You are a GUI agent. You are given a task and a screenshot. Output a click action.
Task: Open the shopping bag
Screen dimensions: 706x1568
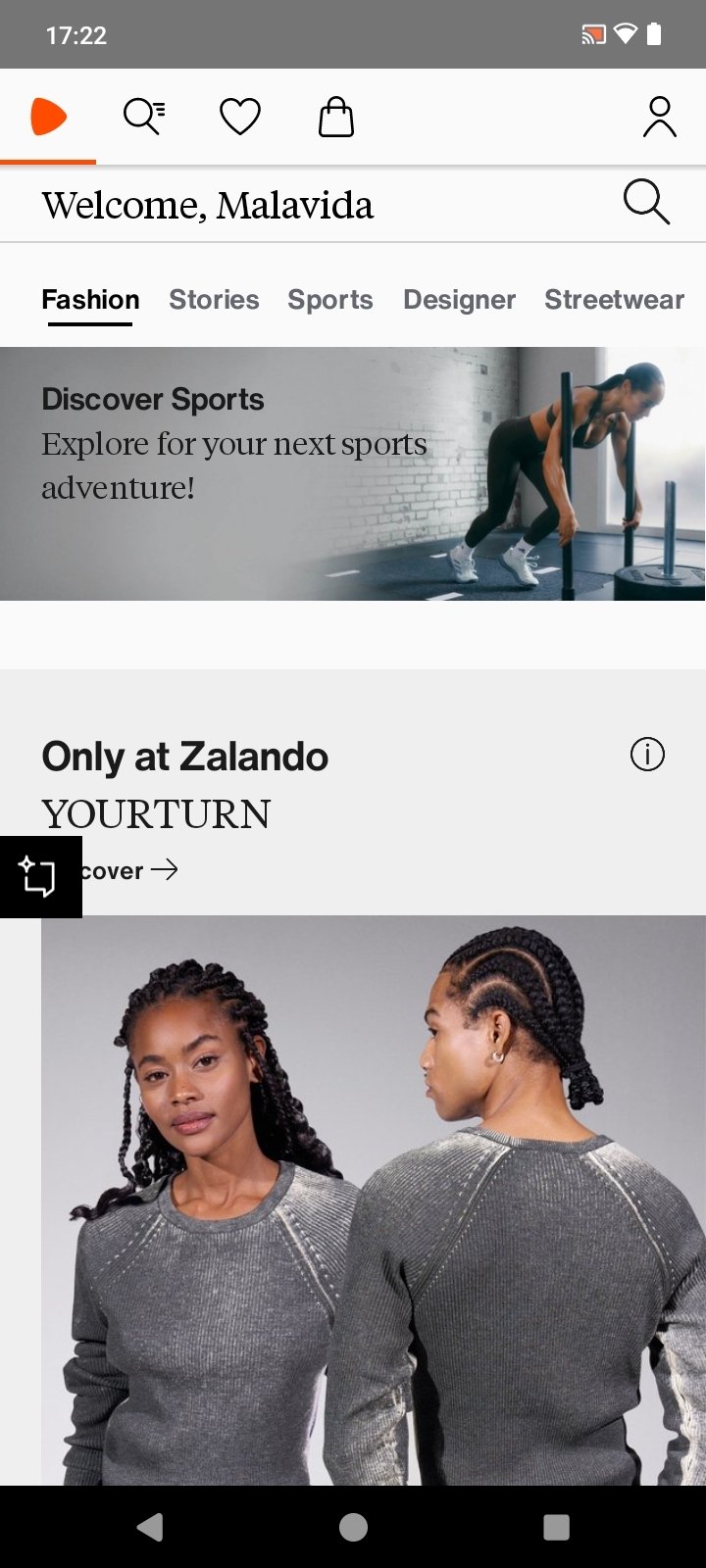click(335, 118)
